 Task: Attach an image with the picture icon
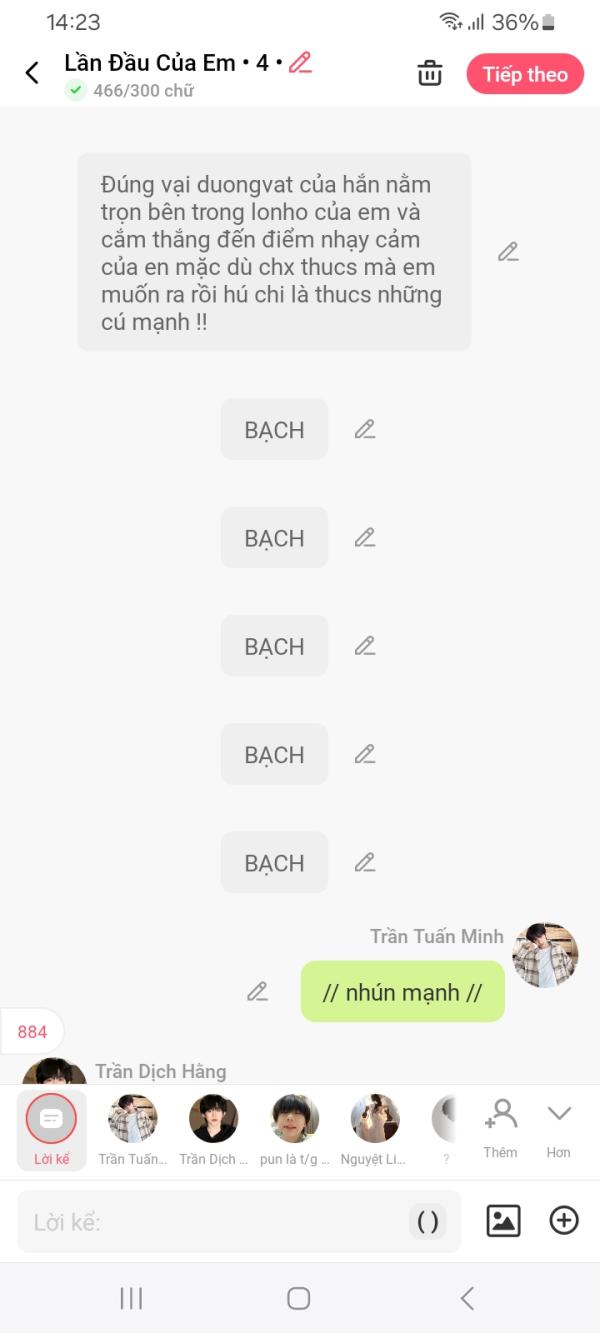(x=503, y=1221)
